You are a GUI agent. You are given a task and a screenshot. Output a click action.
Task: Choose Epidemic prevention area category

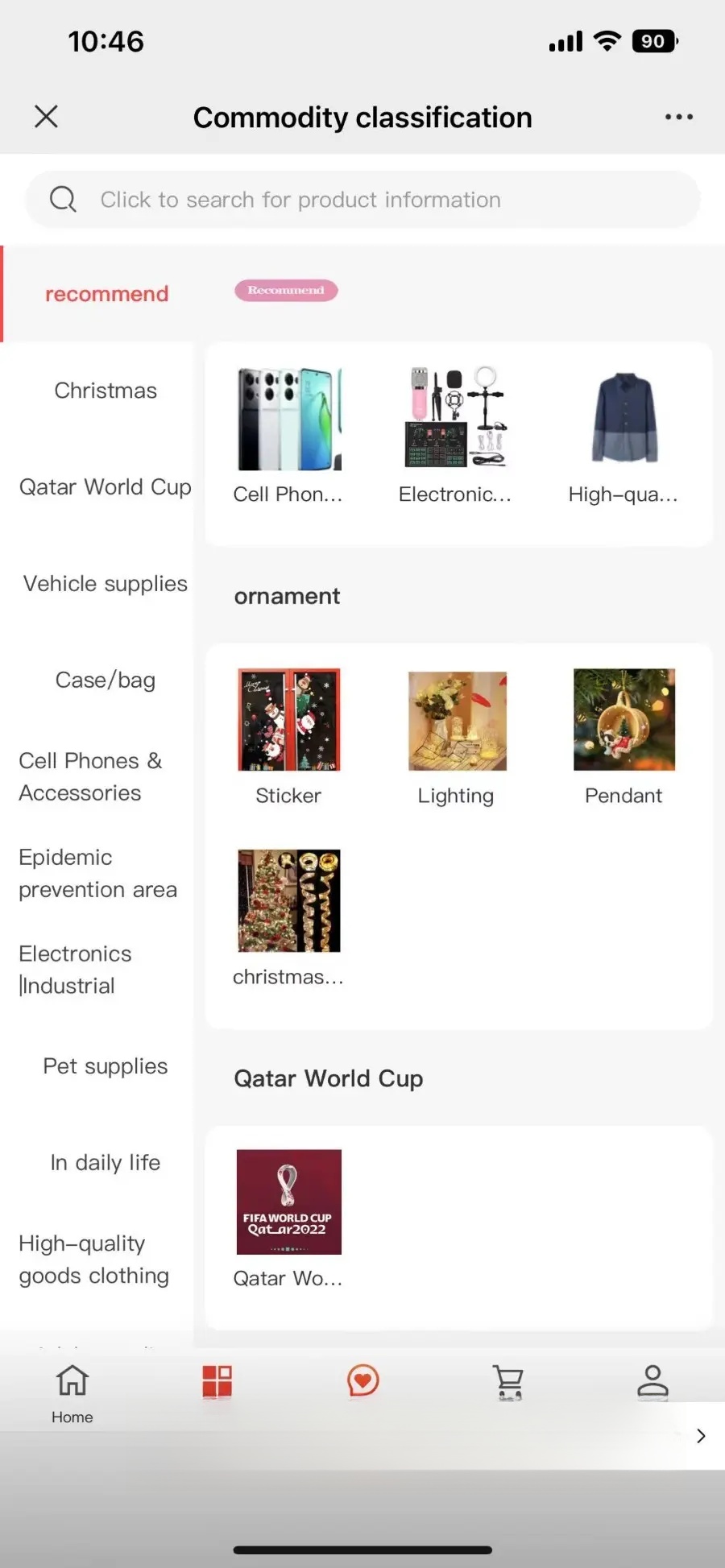[97, 874]
